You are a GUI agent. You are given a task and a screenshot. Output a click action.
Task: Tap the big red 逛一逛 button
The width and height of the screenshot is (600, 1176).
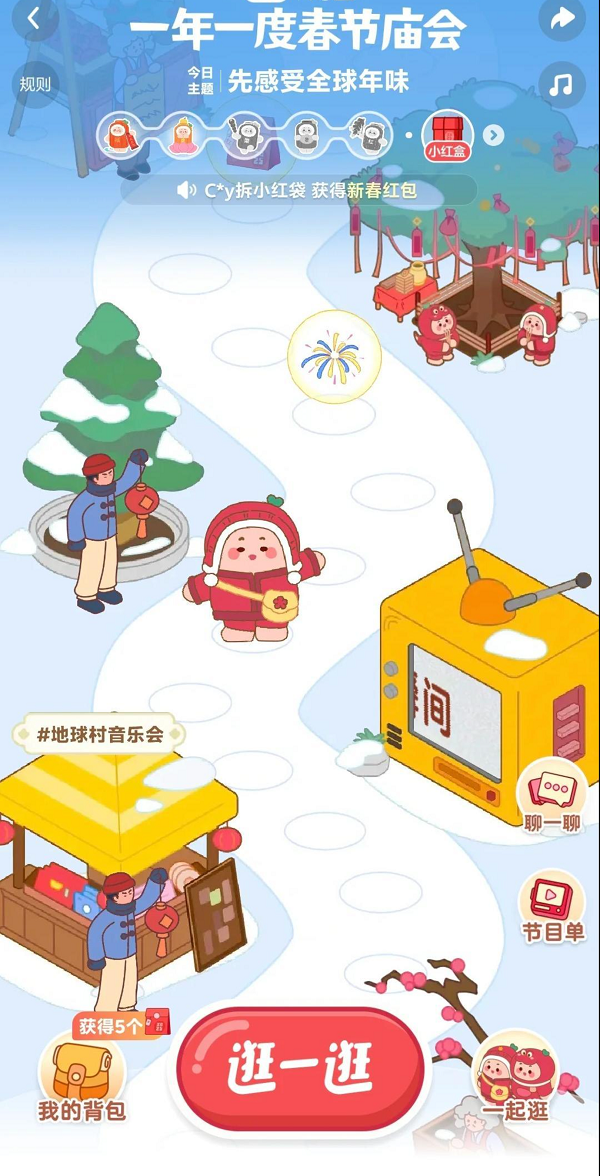(x=301, y=1069)
